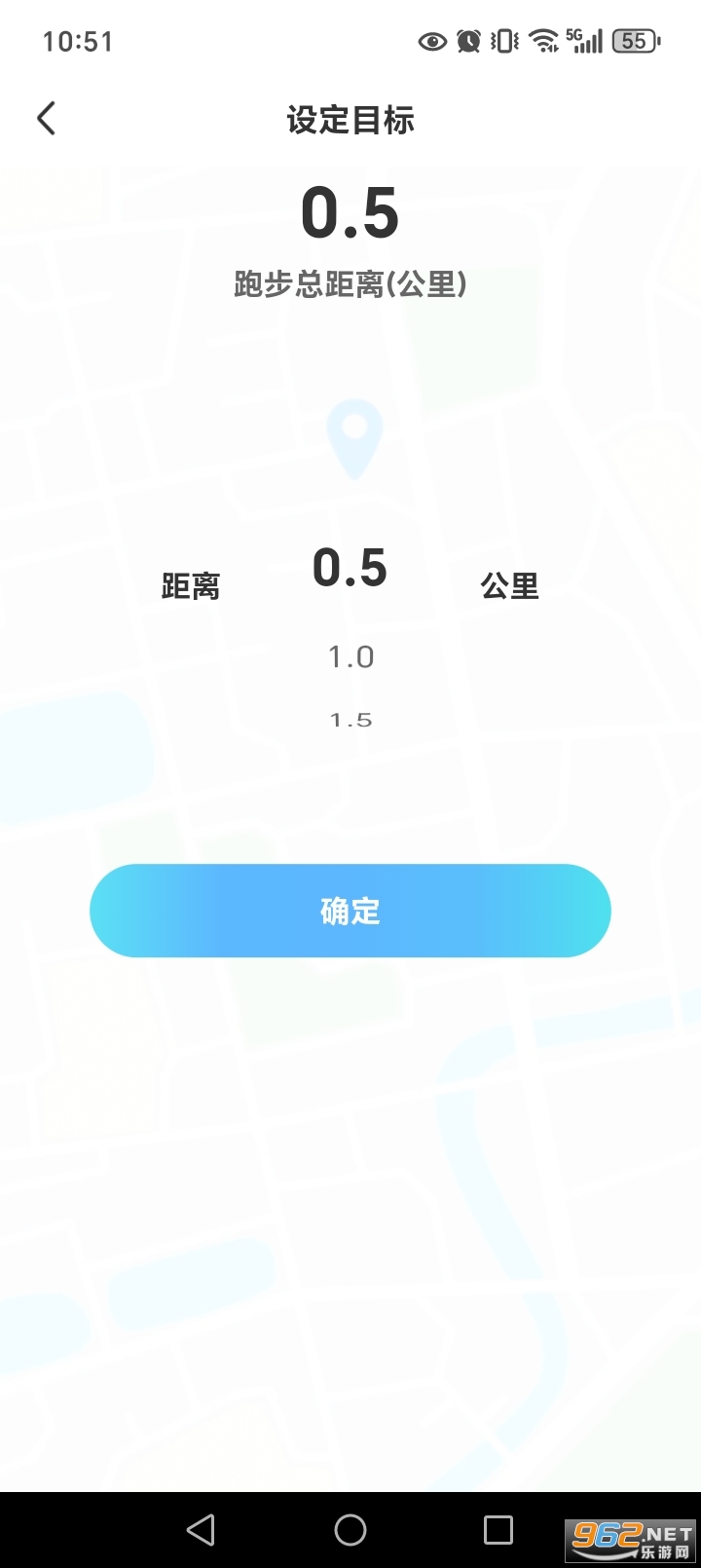The height and width of the screenshot is (1568, 701).
Task: Select 0.5 in the distance picker wheel
Action: tap(350, 568)
